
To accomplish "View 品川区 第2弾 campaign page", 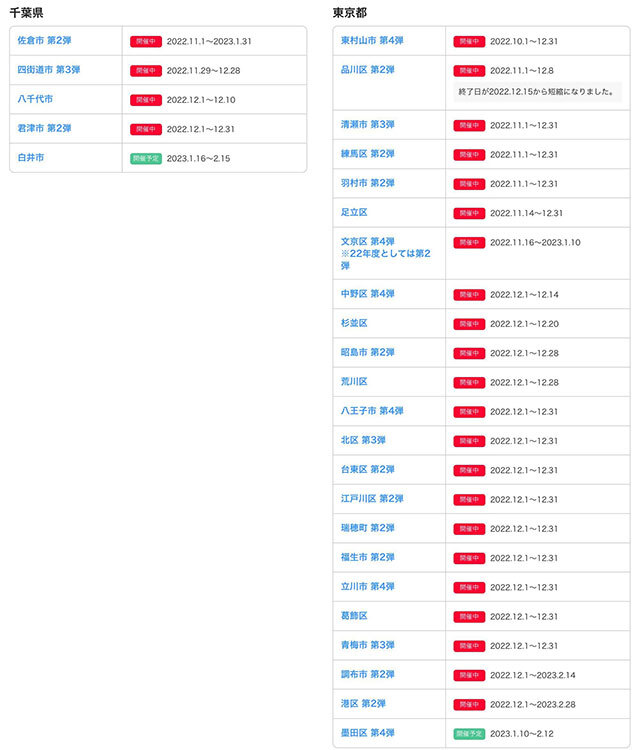I will tap(367, 70).
